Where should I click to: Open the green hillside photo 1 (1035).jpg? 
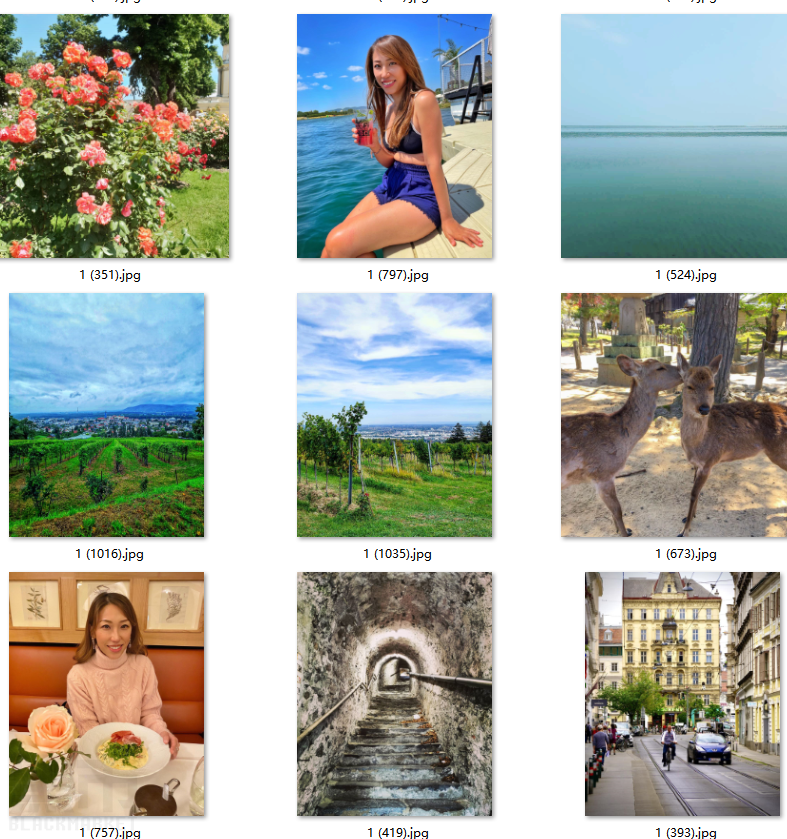394,415
